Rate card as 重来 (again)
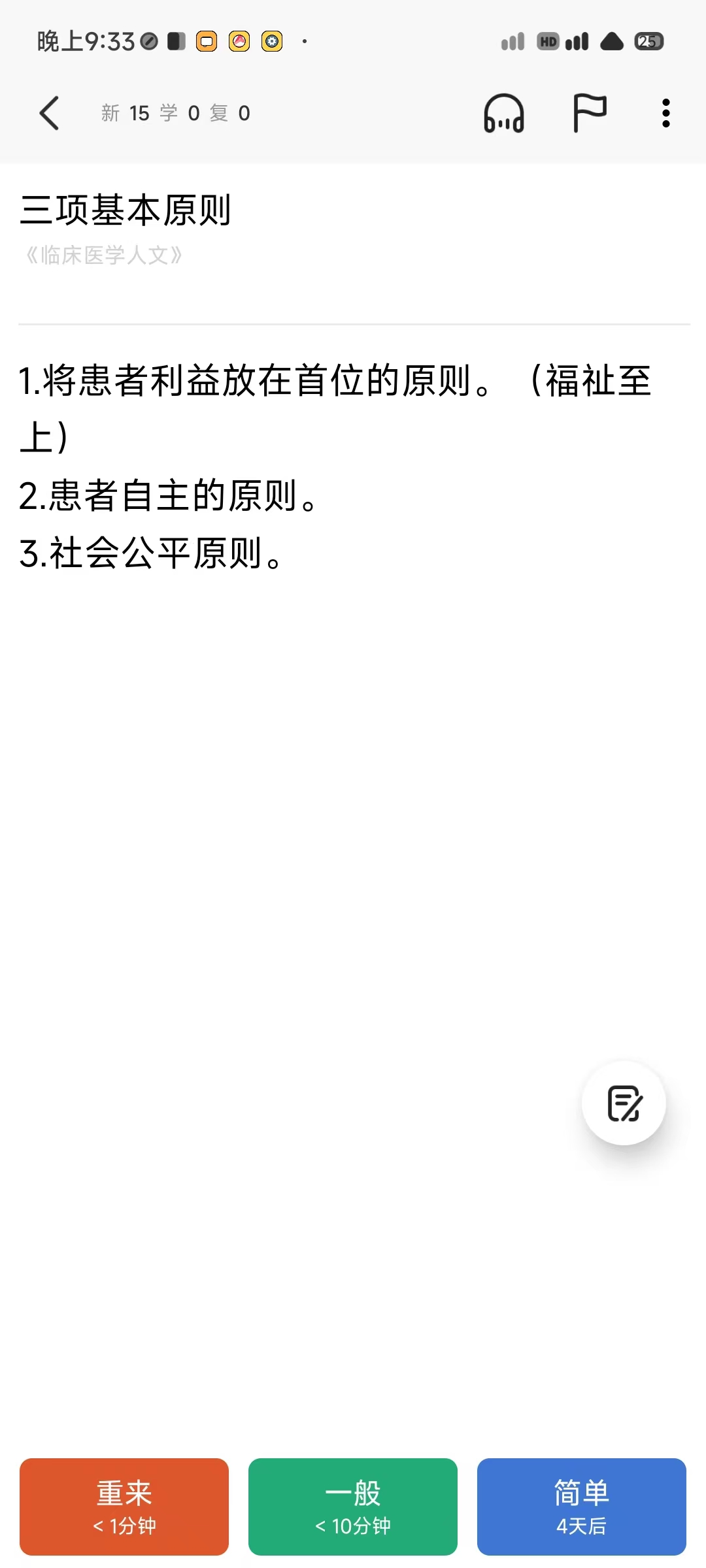 124,1507
